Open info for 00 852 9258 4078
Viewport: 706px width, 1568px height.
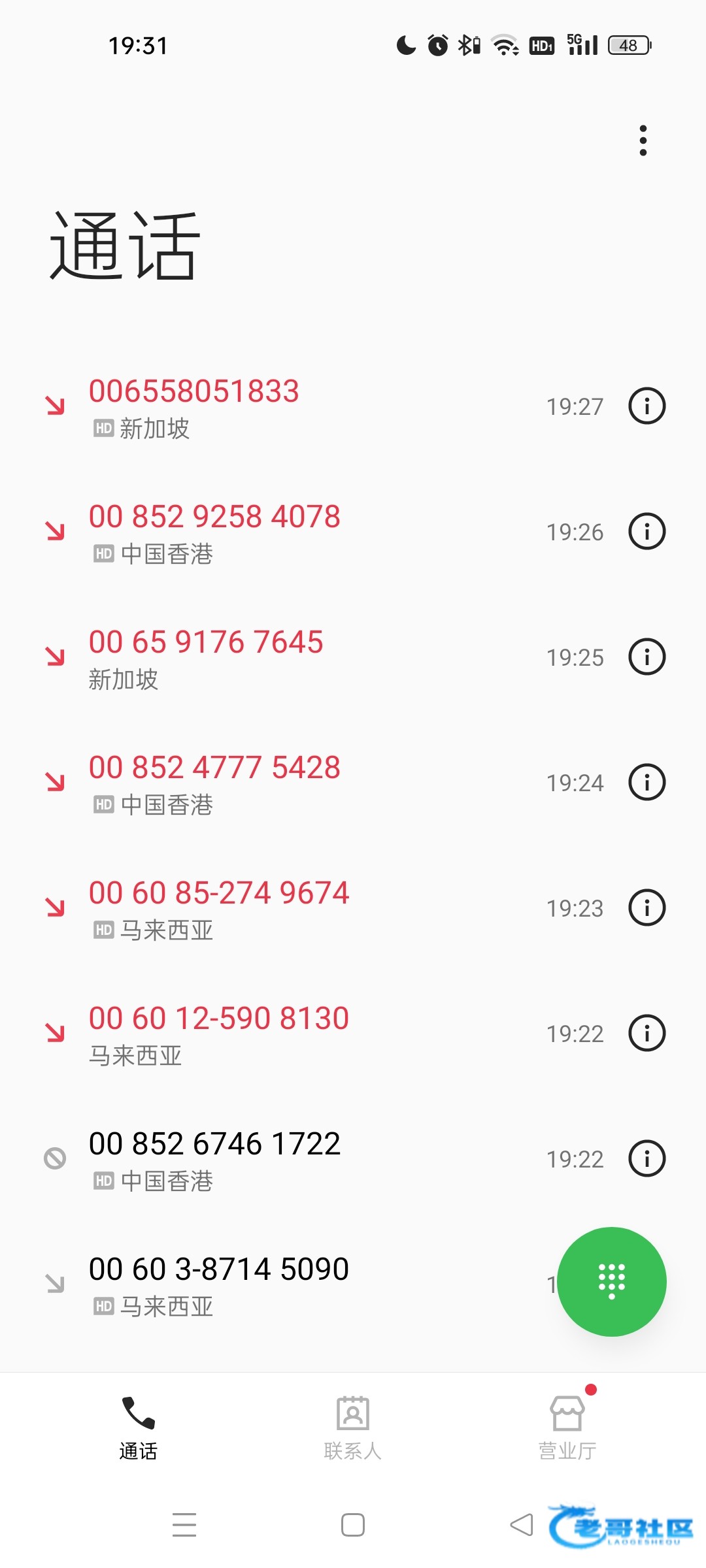click(647, 531)
